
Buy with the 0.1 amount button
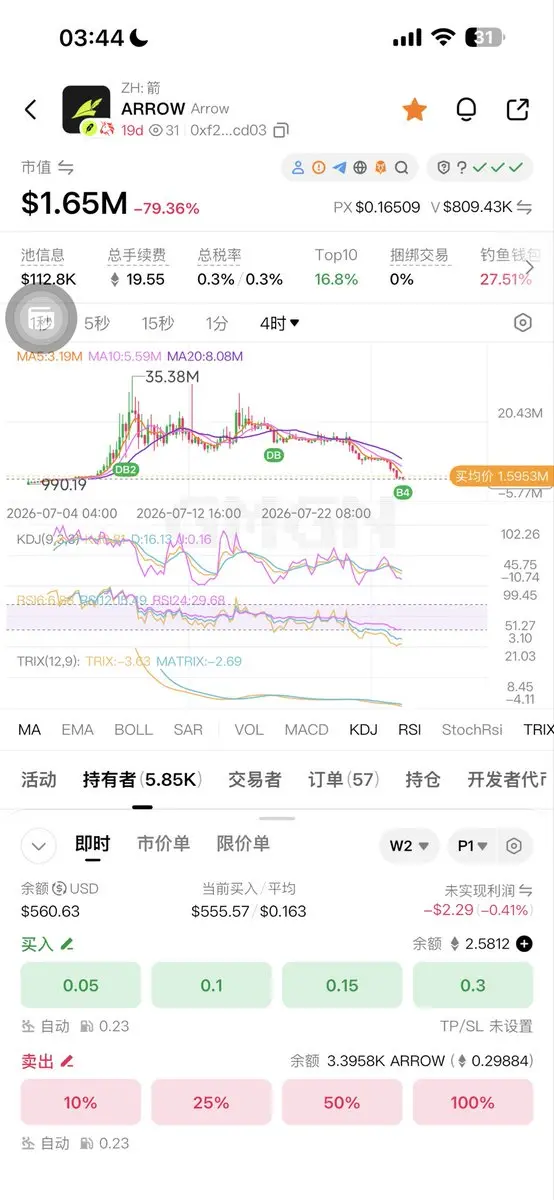pos(211,985)
